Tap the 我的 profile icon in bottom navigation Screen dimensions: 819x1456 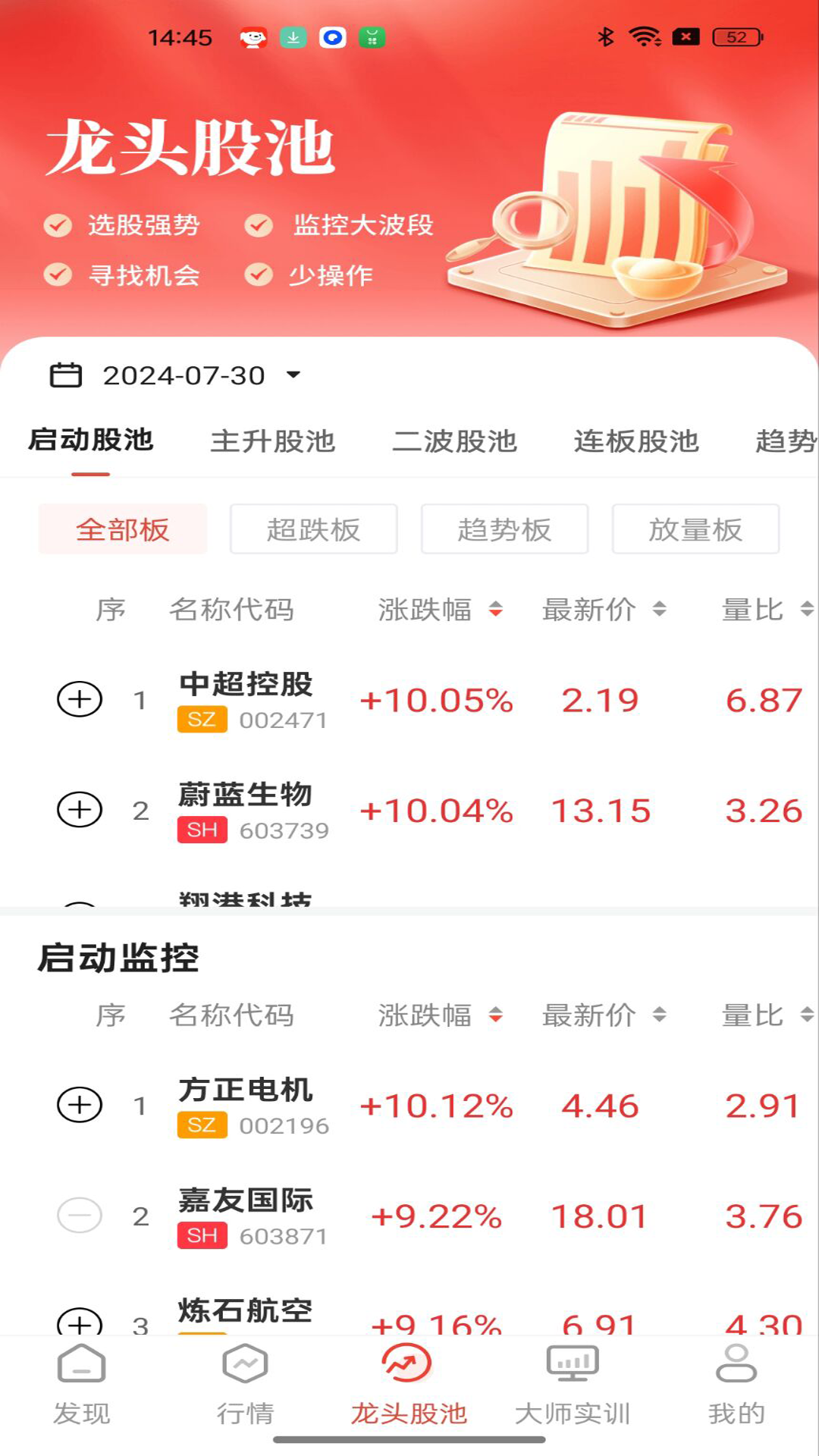pos(734,1363)
